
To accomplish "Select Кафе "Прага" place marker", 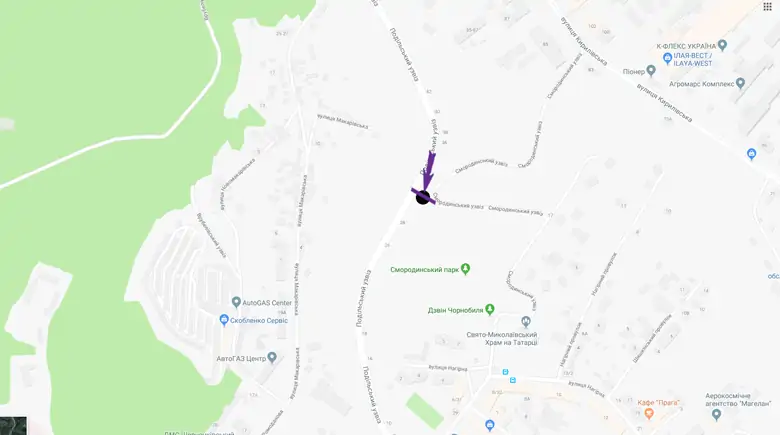I will [648, 413].
